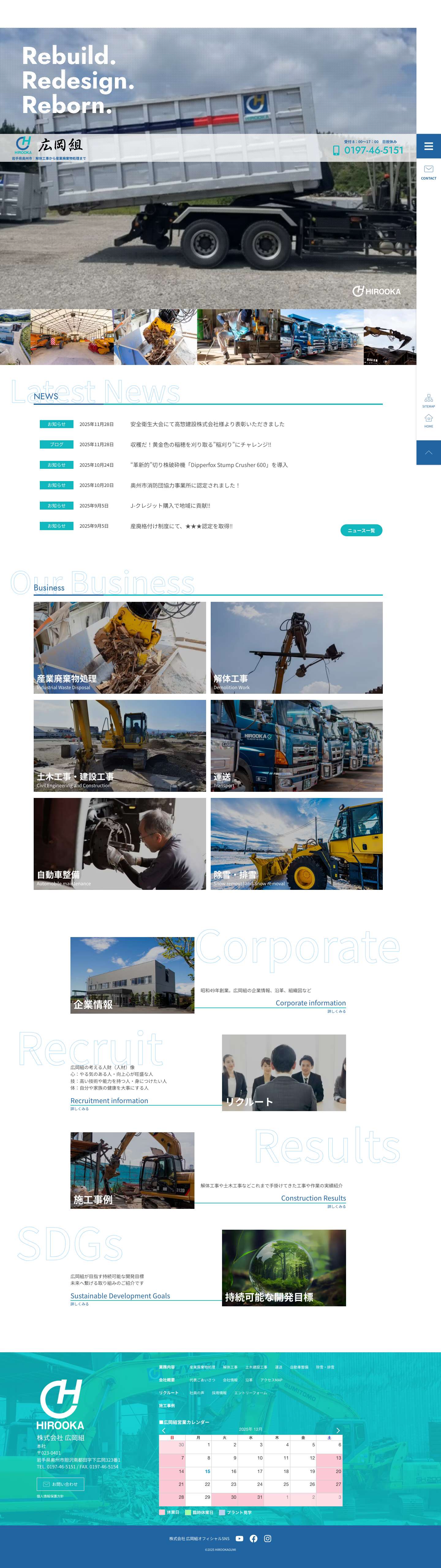
Task: Open the hamburger menu
Action: click(428, 146)
